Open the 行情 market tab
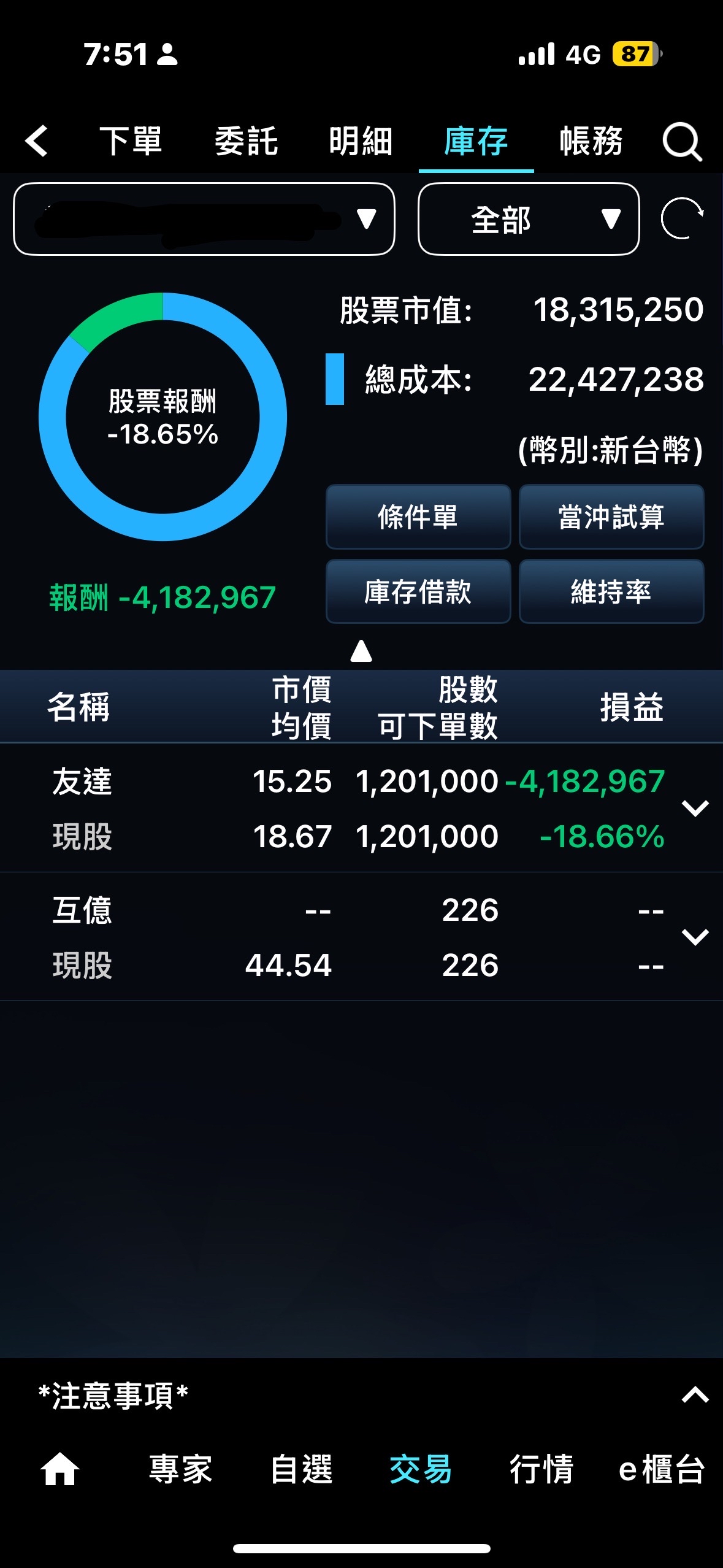Viewport: 723px width, 1568px height. (541, 1470)
